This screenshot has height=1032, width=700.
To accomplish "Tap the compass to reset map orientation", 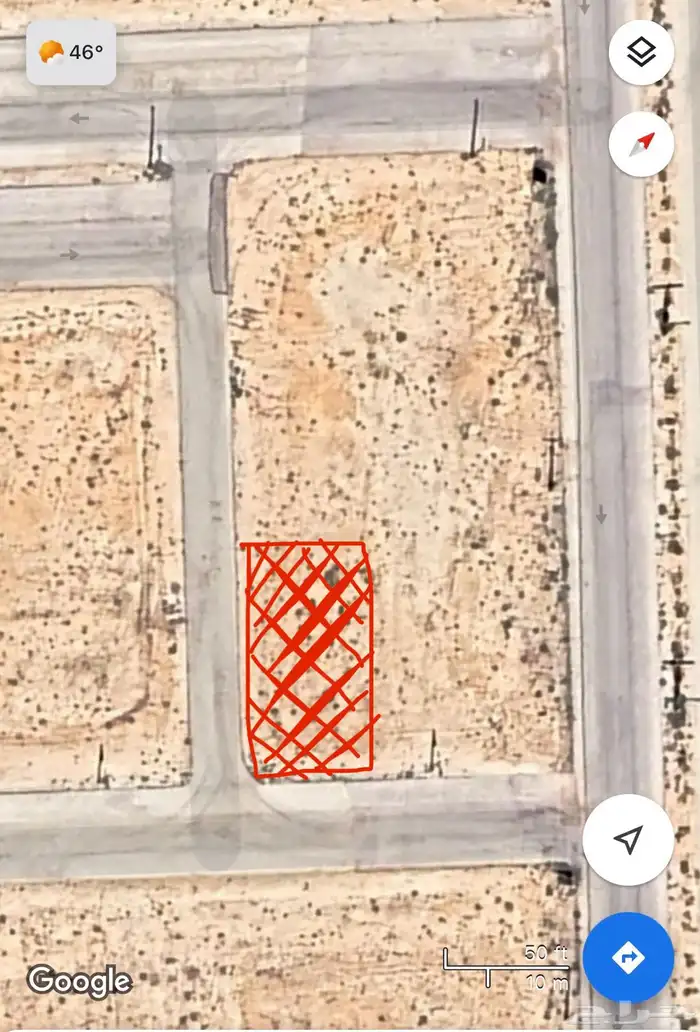I will (641, 143).
